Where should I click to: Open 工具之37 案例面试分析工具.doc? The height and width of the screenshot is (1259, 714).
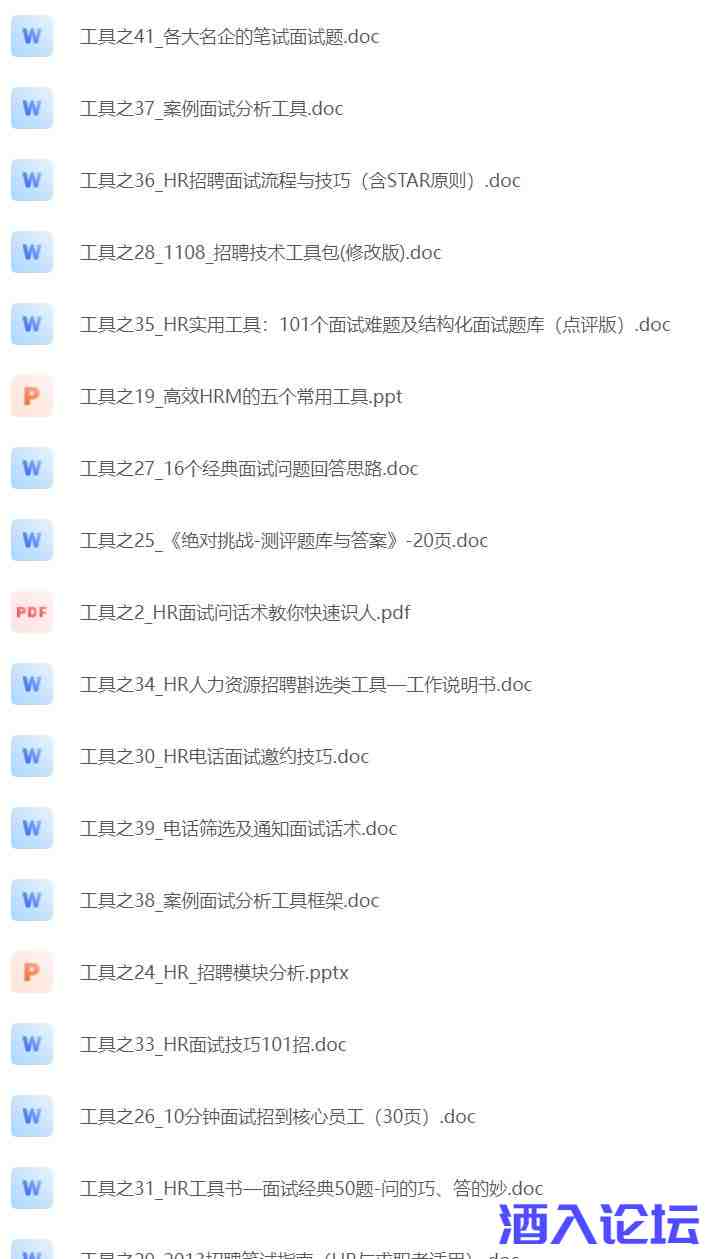(211, 109)
